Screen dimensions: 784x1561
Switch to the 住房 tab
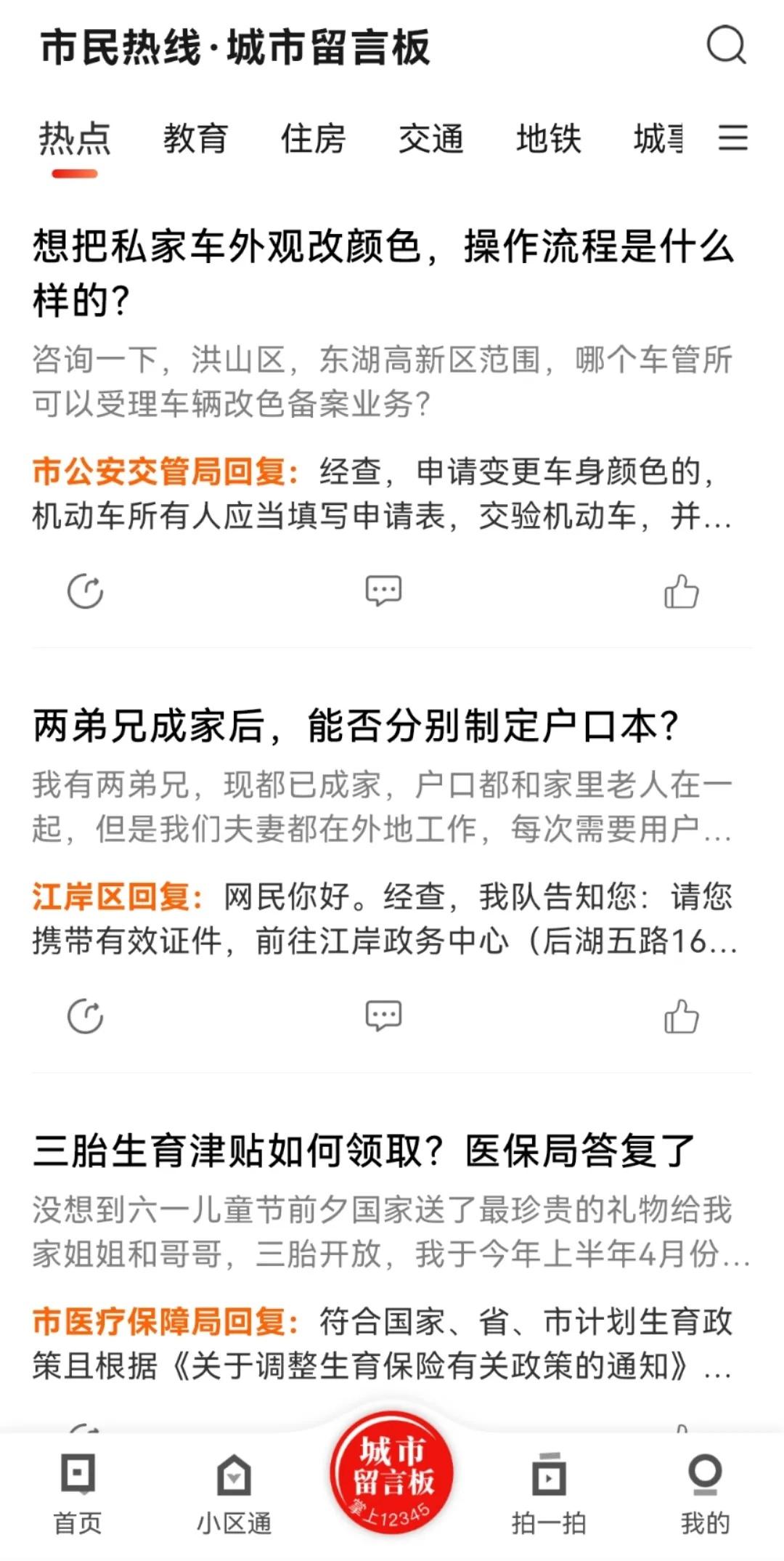tap(313, 138)
